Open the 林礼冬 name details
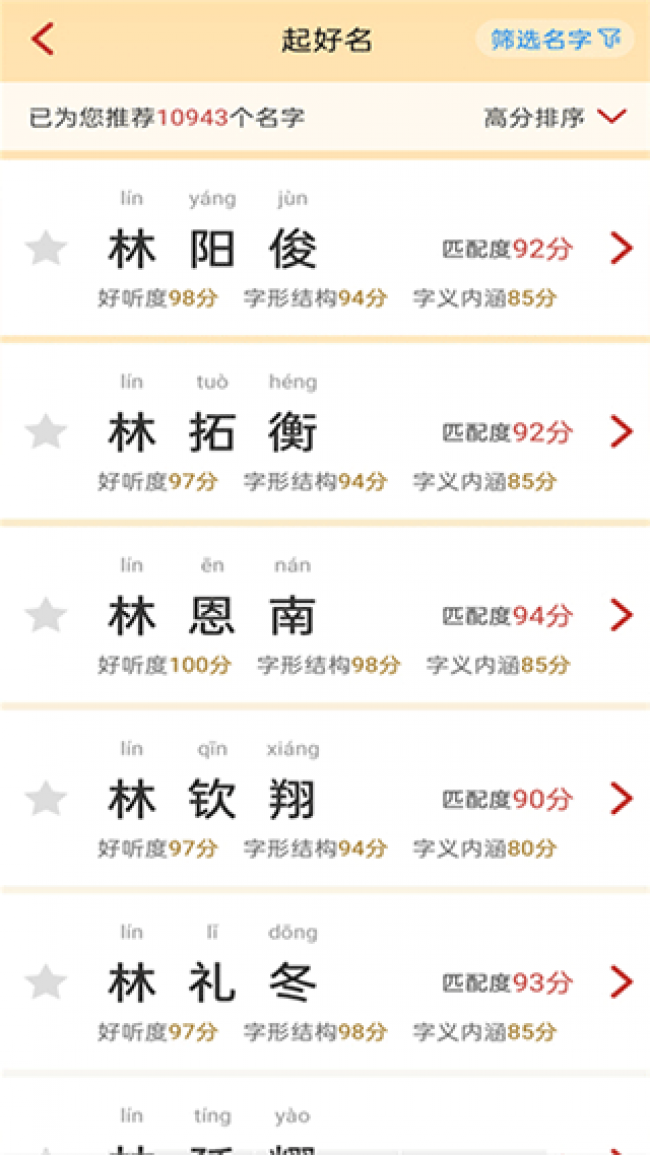650x1155 pixels. point(621,982)
